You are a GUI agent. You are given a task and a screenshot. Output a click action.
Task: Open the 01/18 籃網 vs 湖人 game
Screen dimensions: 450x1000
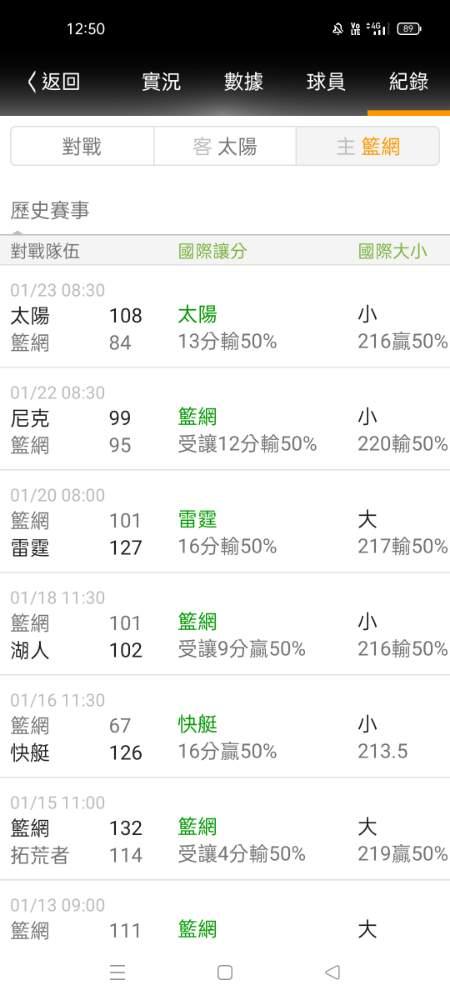[225, 624]
